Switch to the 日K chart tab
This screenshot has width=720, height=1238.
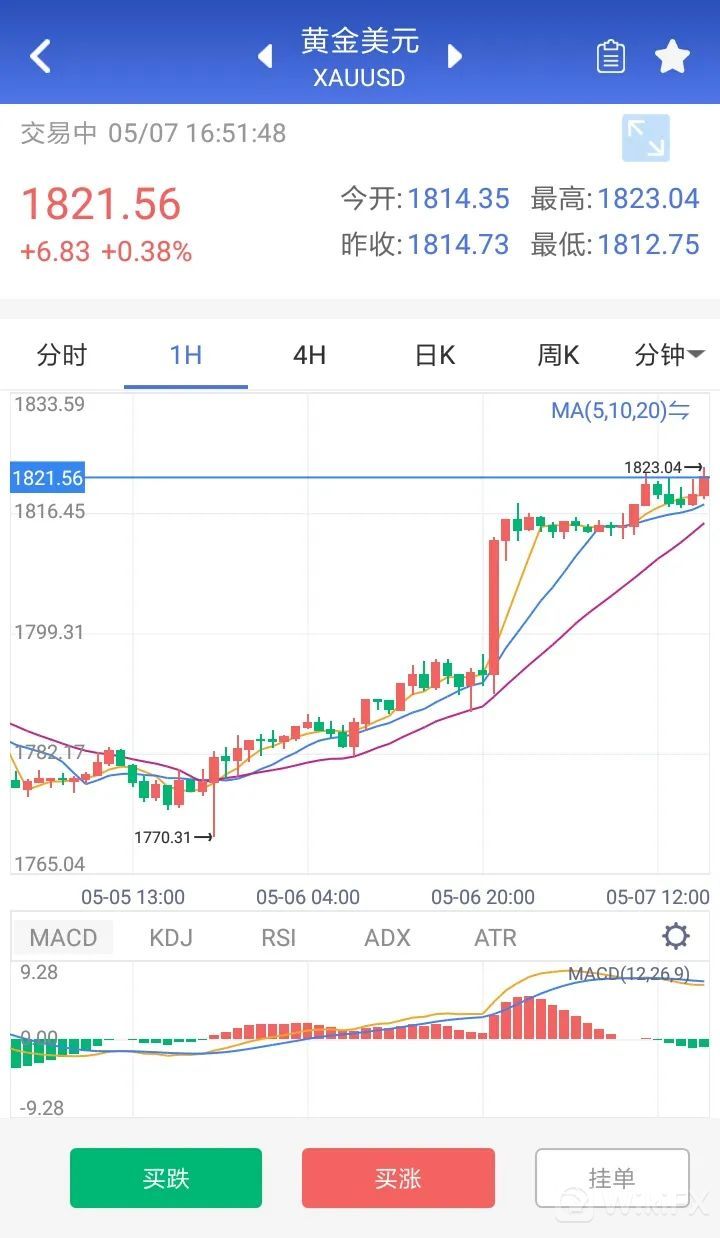click(435, 355)
